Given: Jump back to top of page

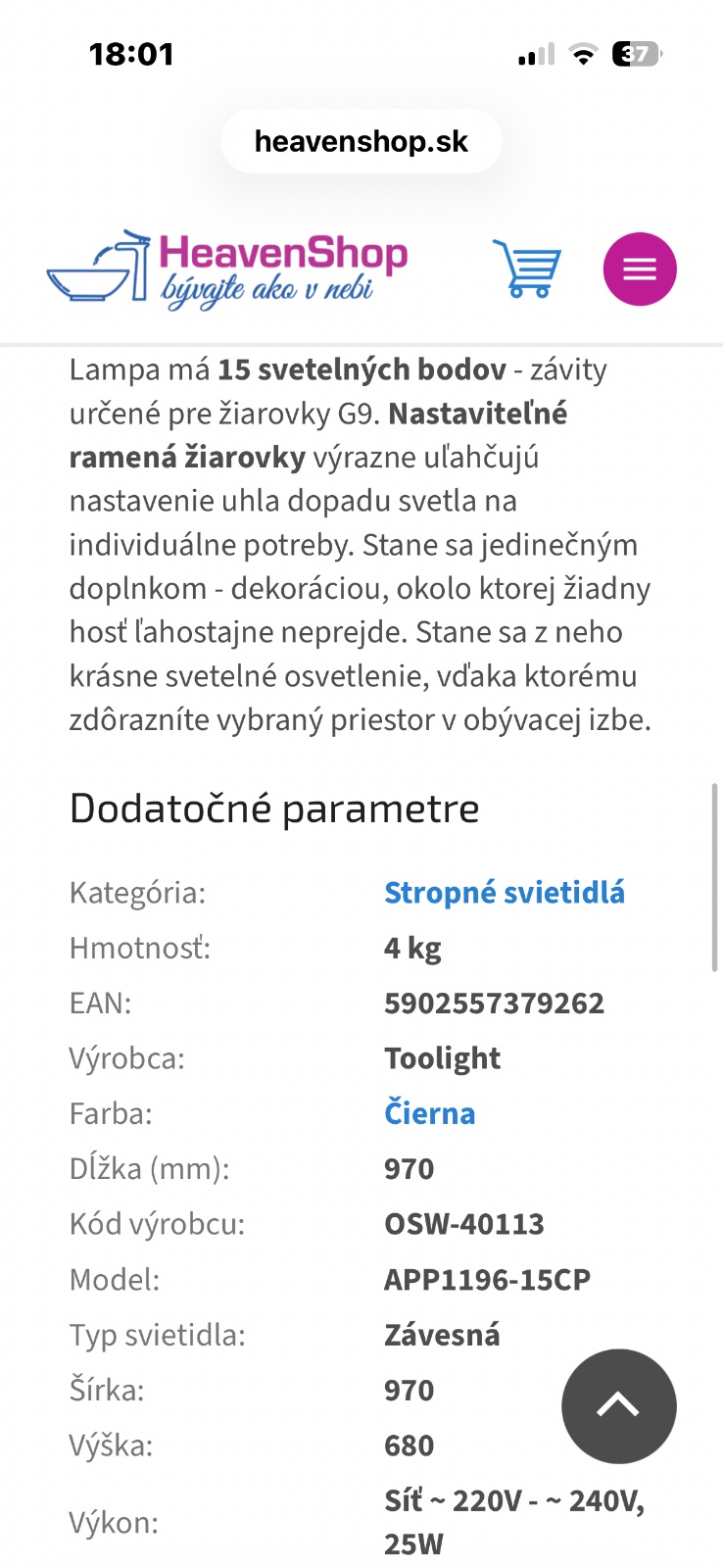Looking at the screenshot, I should click(618, 1406).
